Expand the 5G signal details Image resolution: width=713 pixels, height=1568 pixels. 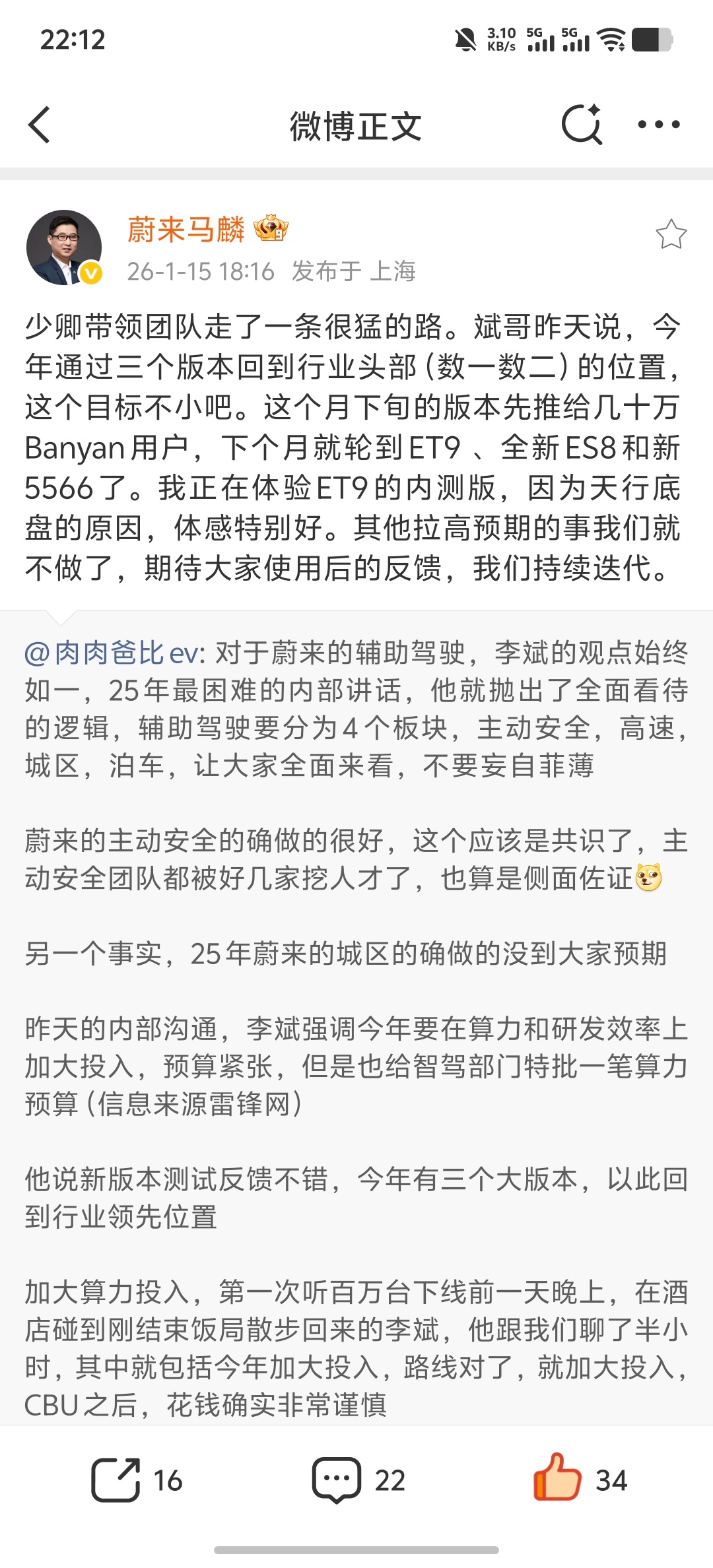[543, 41]
